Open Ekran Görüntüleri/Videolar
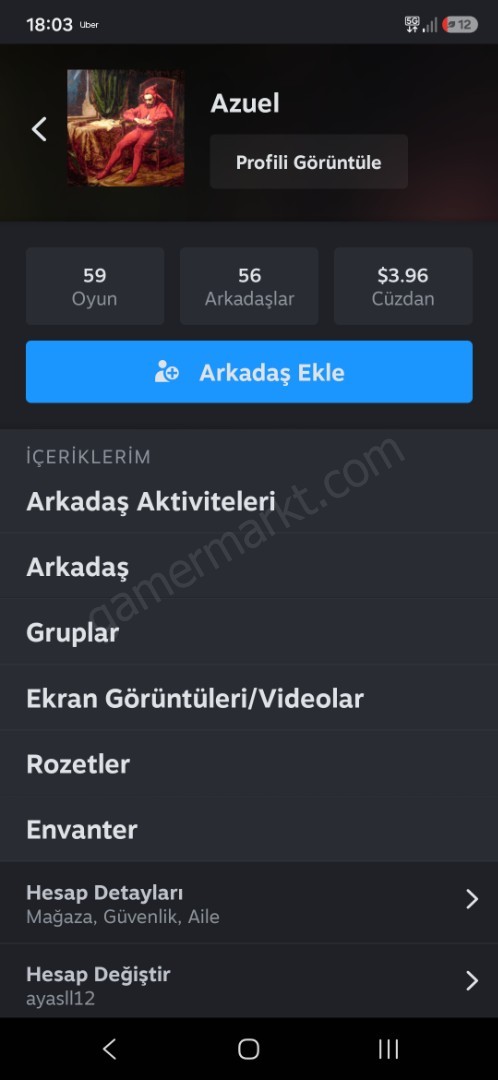The height and width of the screenshot is (1080, 498). tap(249, 698)
